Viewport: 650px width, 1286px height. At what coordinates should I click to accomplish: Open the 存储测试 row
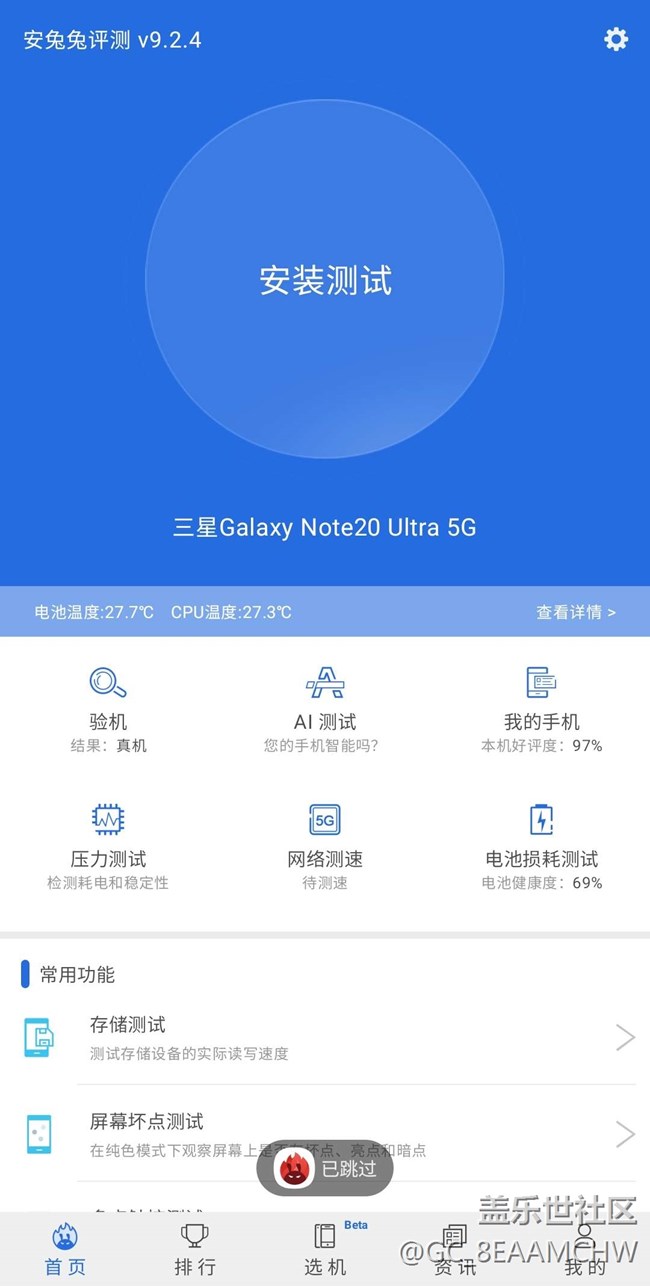[325, 1037]
